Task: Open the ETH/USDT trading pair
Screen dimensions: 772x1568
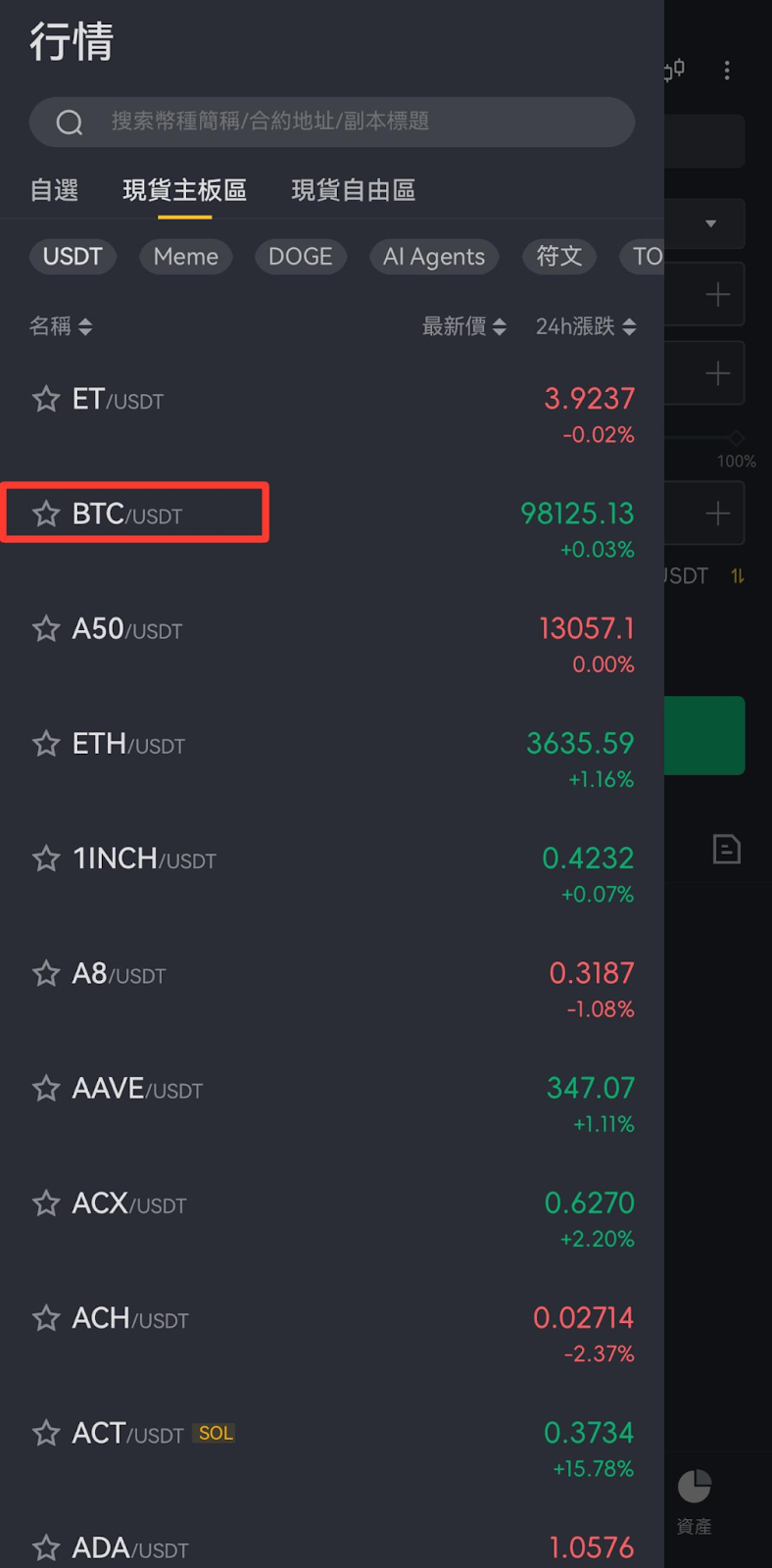Action: 332,758
